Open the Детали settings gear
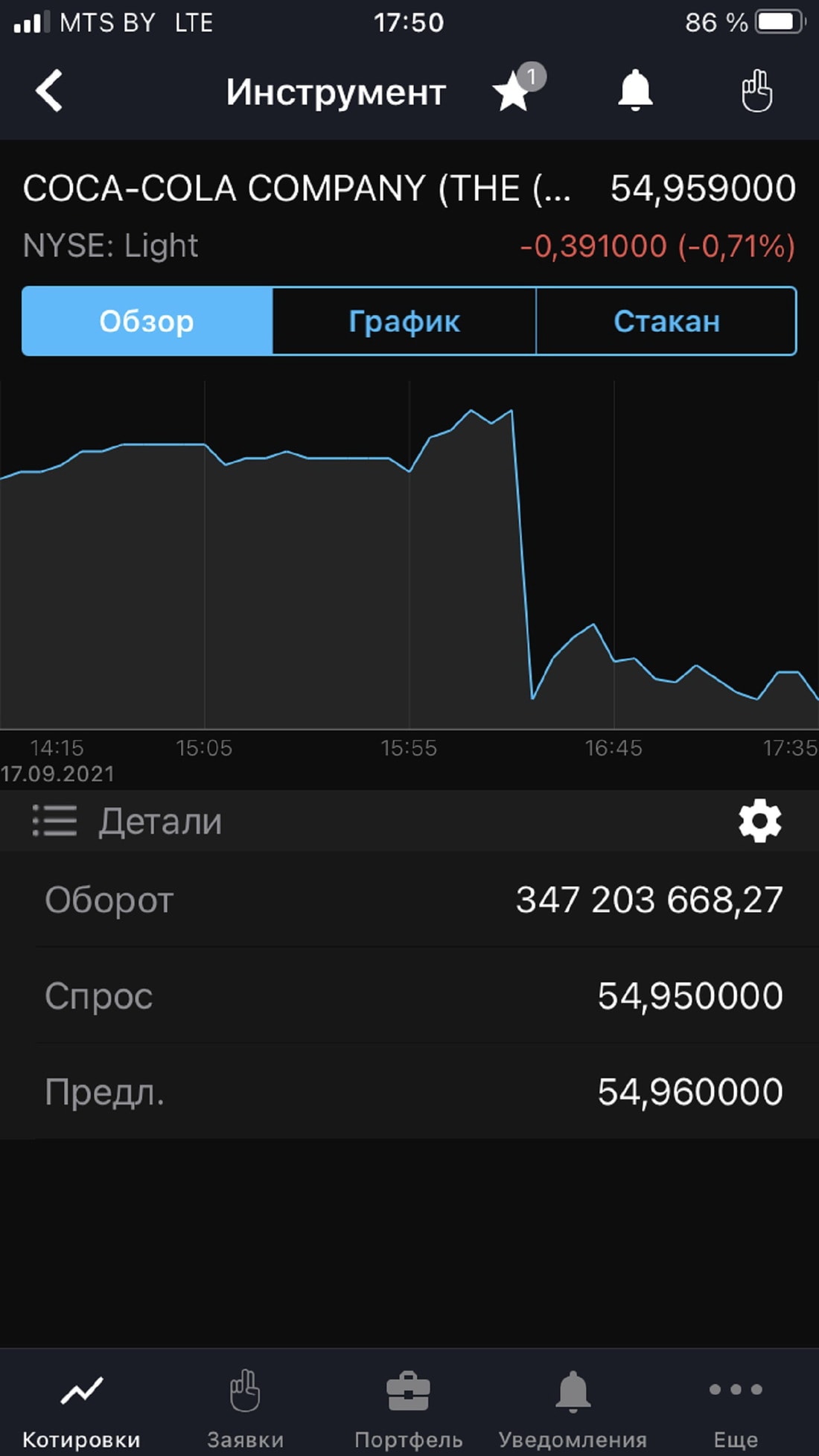This screenshot has width=819, height=1456. [x=759, y=821]
